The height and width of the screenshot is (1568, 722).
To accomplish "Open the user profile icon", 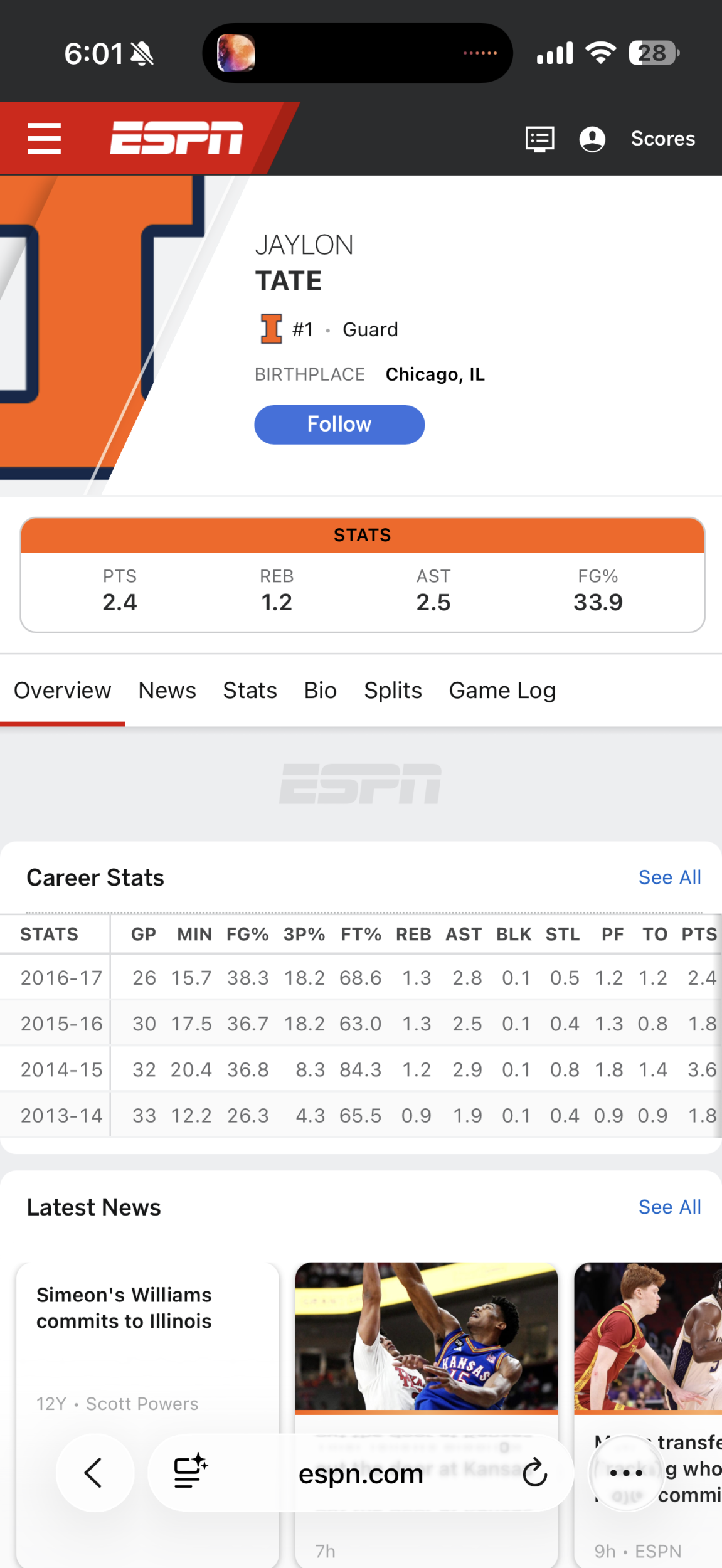I will click(x=592, y=139).
